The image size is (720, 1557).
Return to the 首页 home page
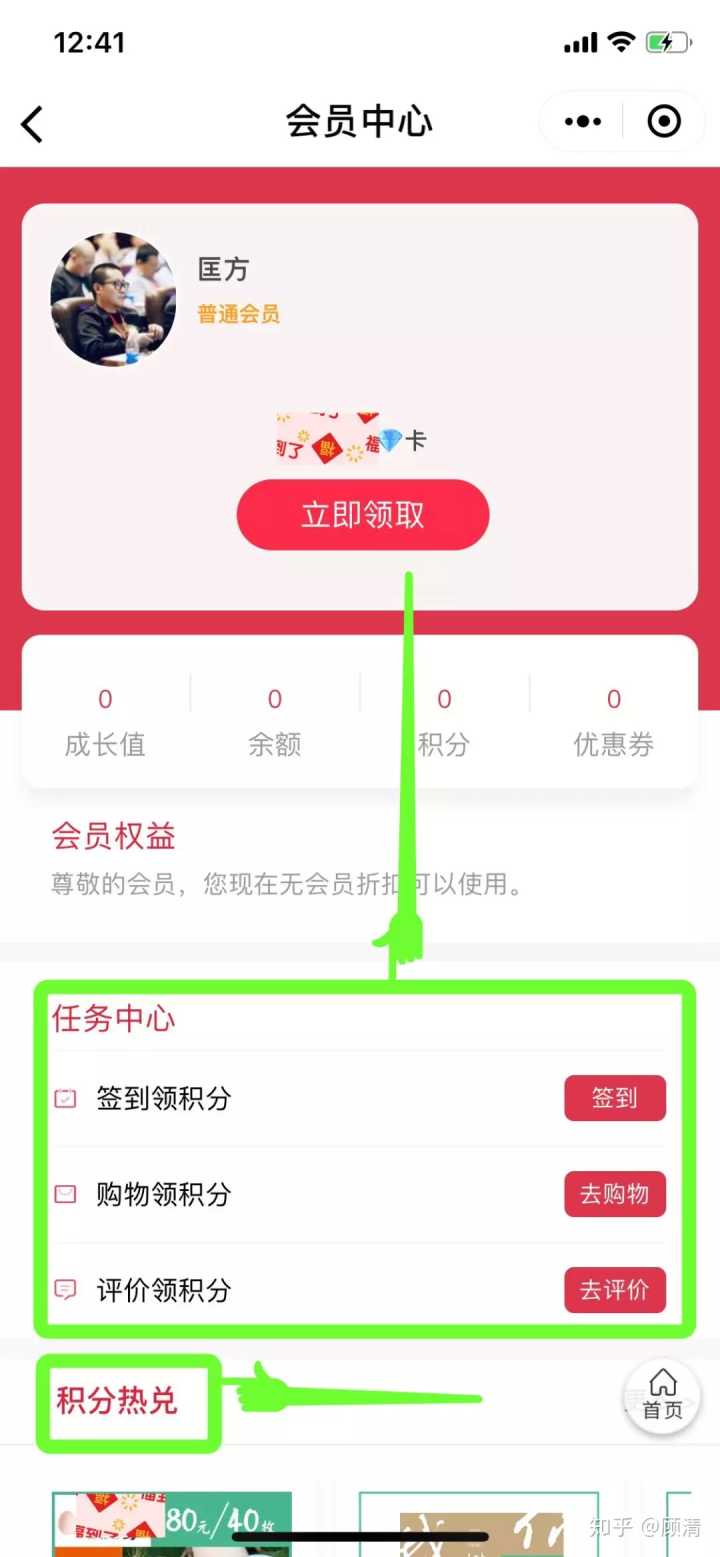[662, 1395]
